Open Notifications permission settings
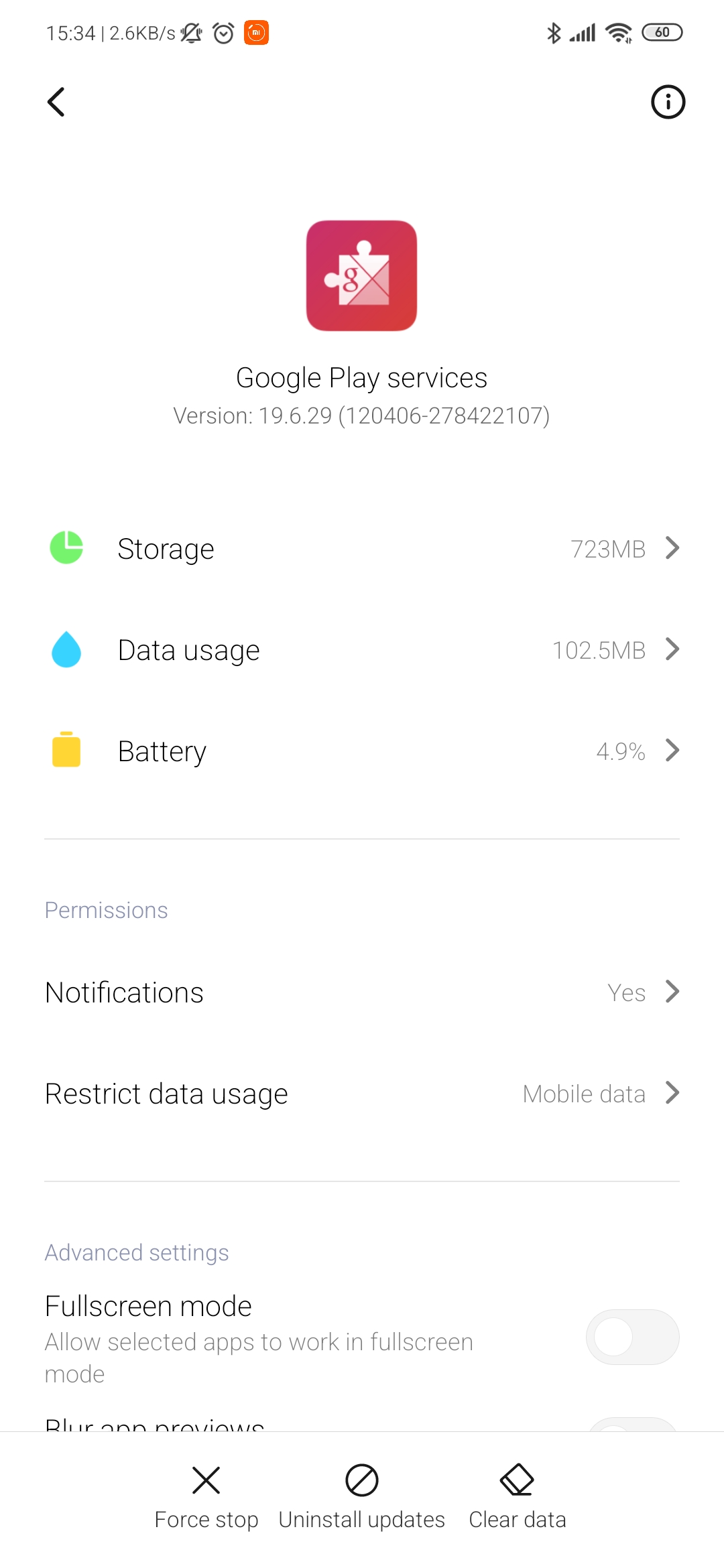 362,992
